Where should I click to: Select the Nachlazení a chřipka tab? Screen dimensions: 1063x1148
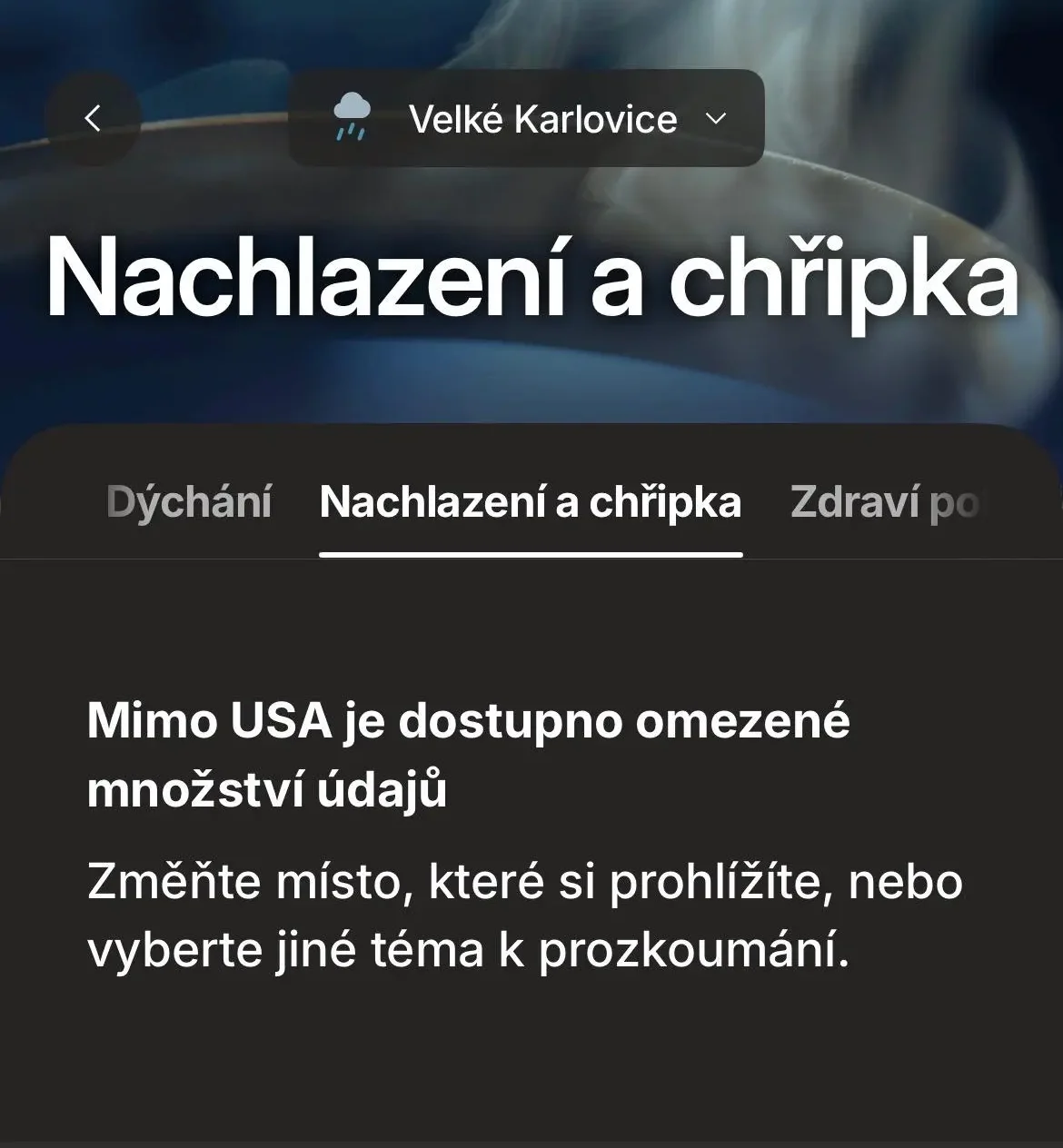point(531,502)
